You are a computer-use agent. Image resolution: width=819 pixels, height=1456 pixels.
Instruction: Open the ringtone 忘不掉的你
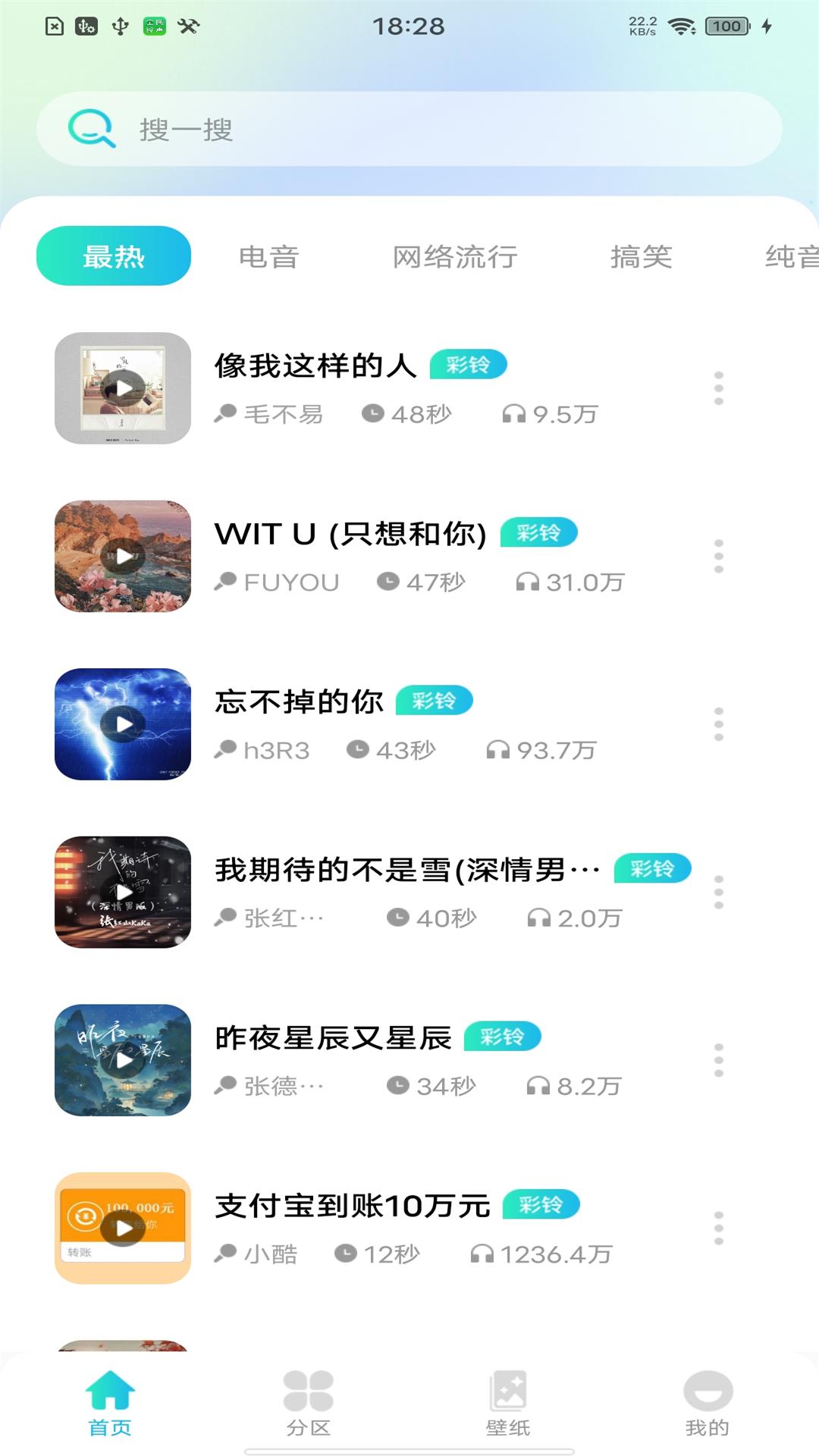point(300,702)
